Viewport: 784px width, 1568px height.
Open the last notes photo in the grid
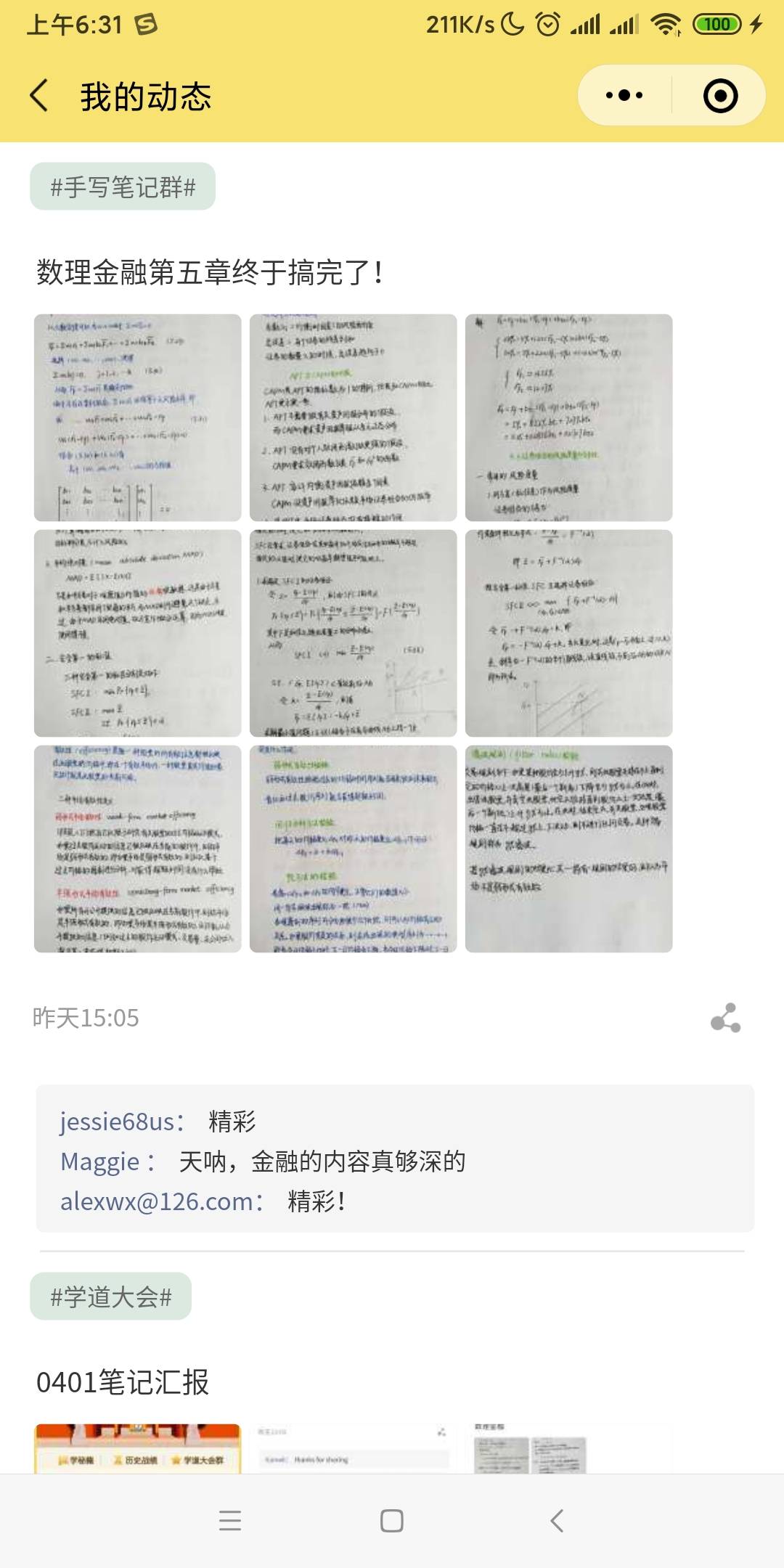pos(568,849)
